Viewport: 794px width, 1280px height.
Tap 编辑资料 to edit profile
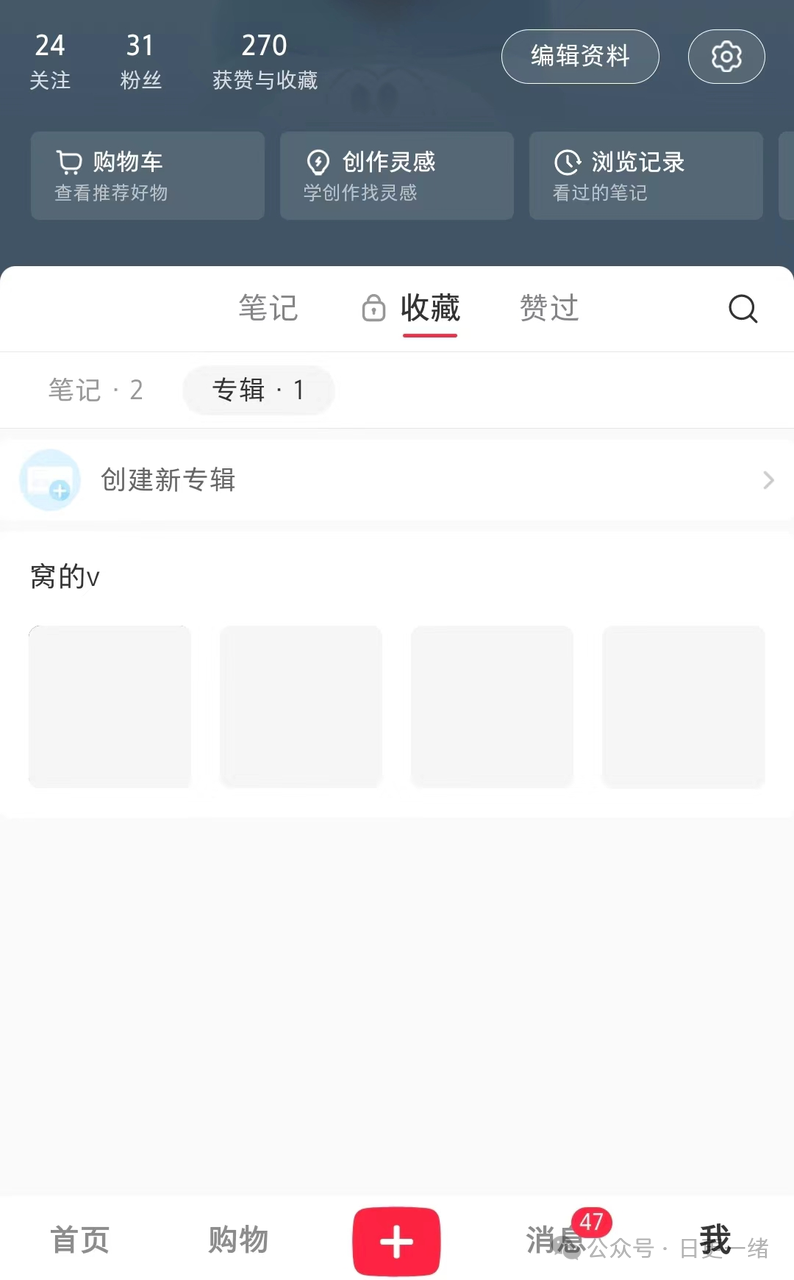click(580, 56)
